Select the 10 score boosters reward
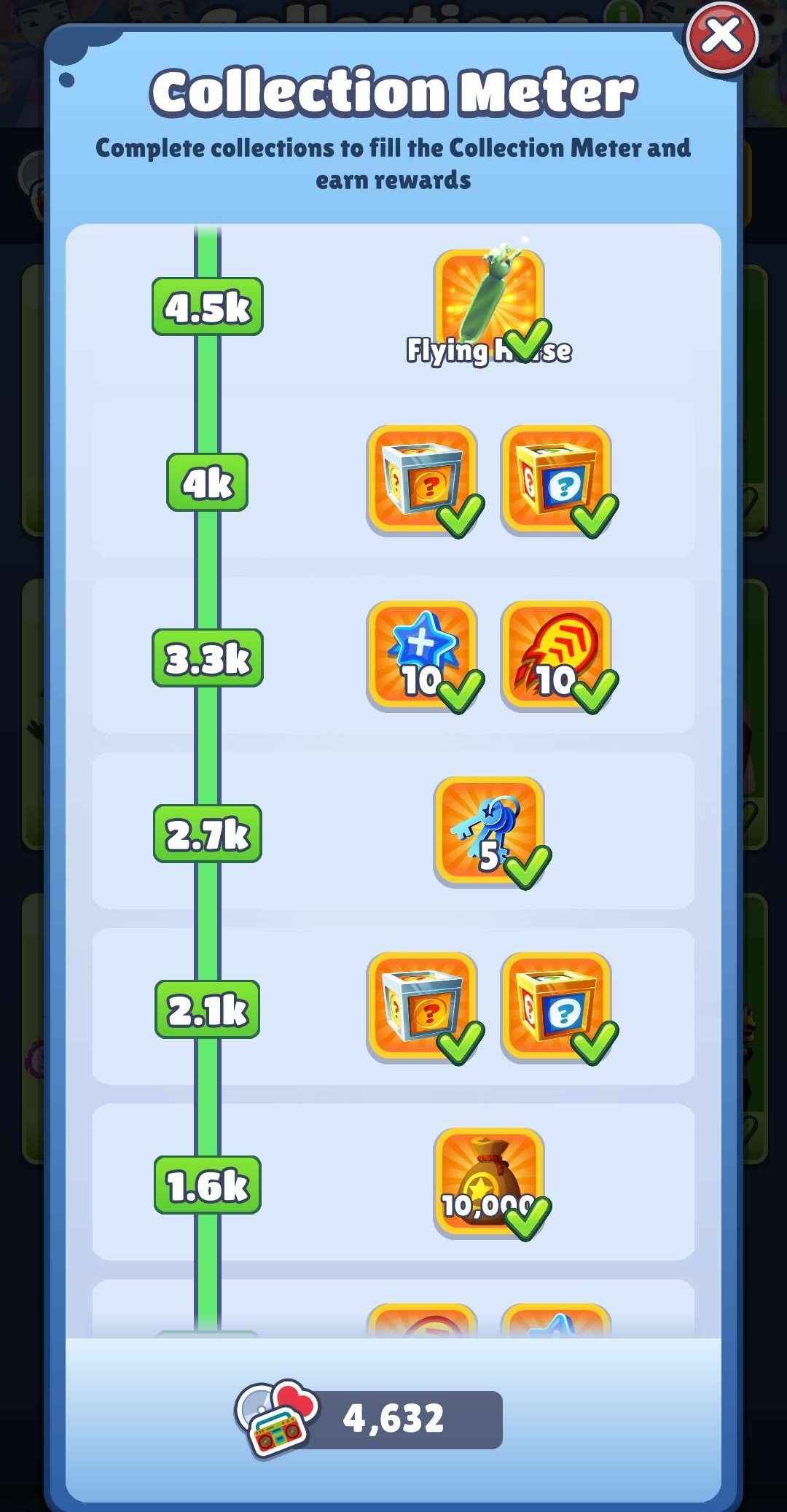 [x=421, y=655]
